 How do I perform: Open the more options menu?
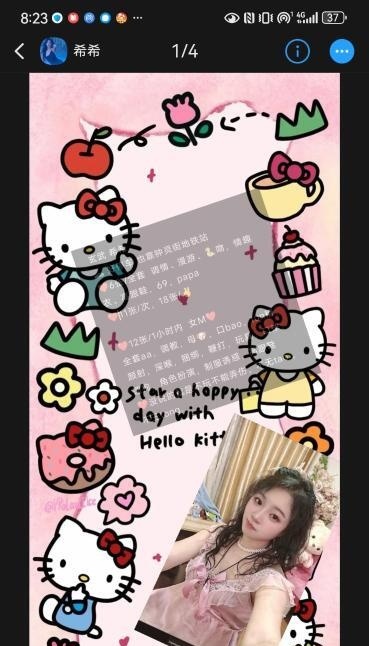[342, 51]
